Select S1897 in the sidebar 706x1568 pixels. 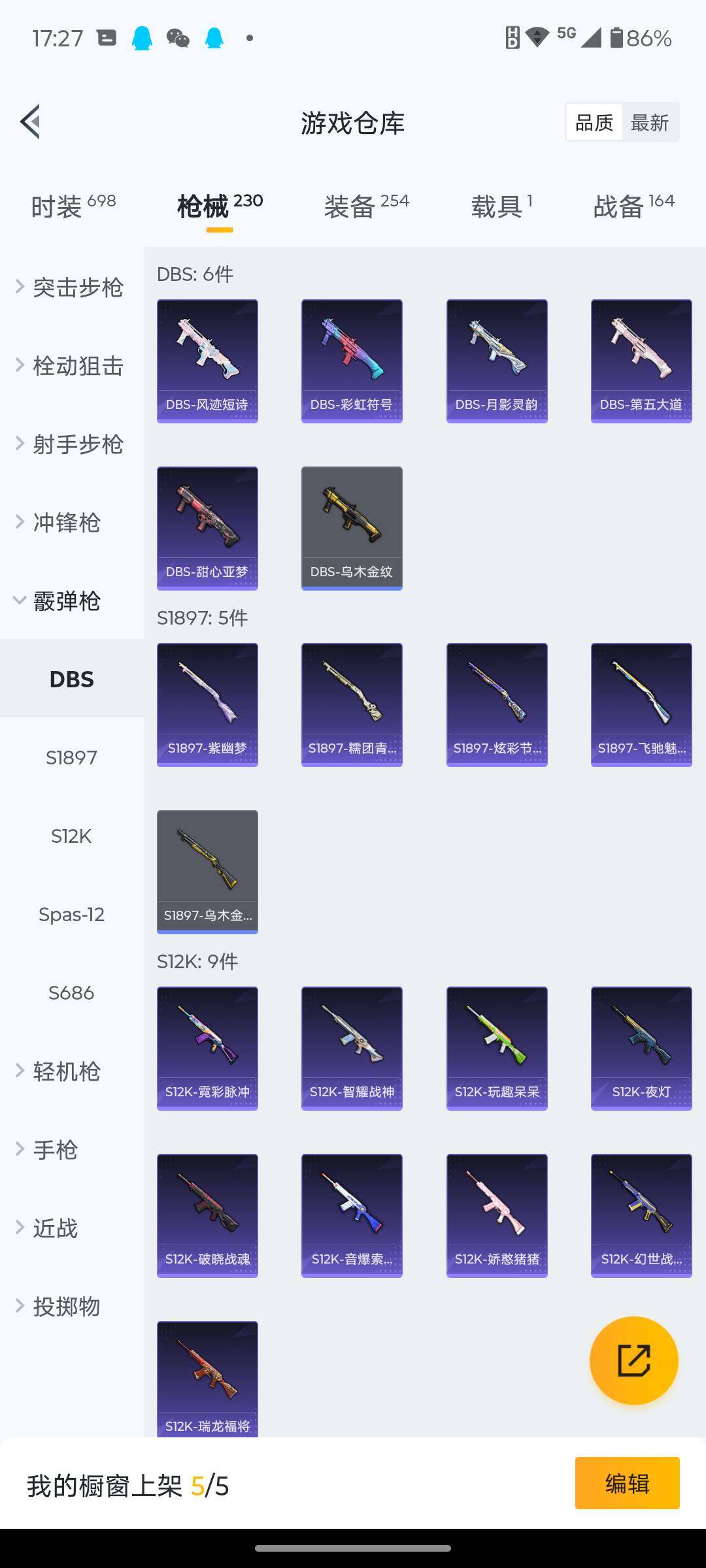coord(72,758)
